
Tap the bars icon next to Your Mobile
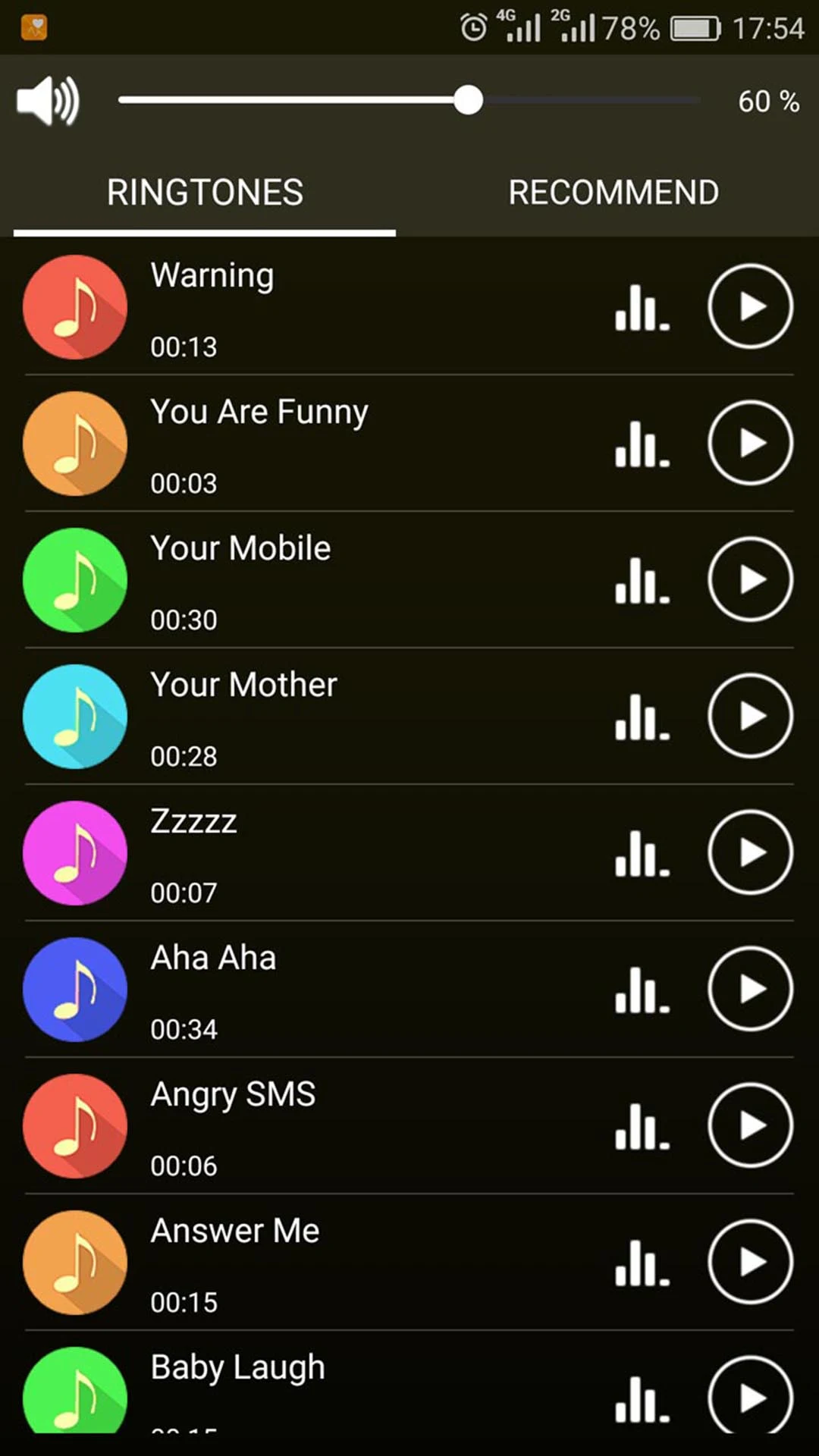point(642,580)
